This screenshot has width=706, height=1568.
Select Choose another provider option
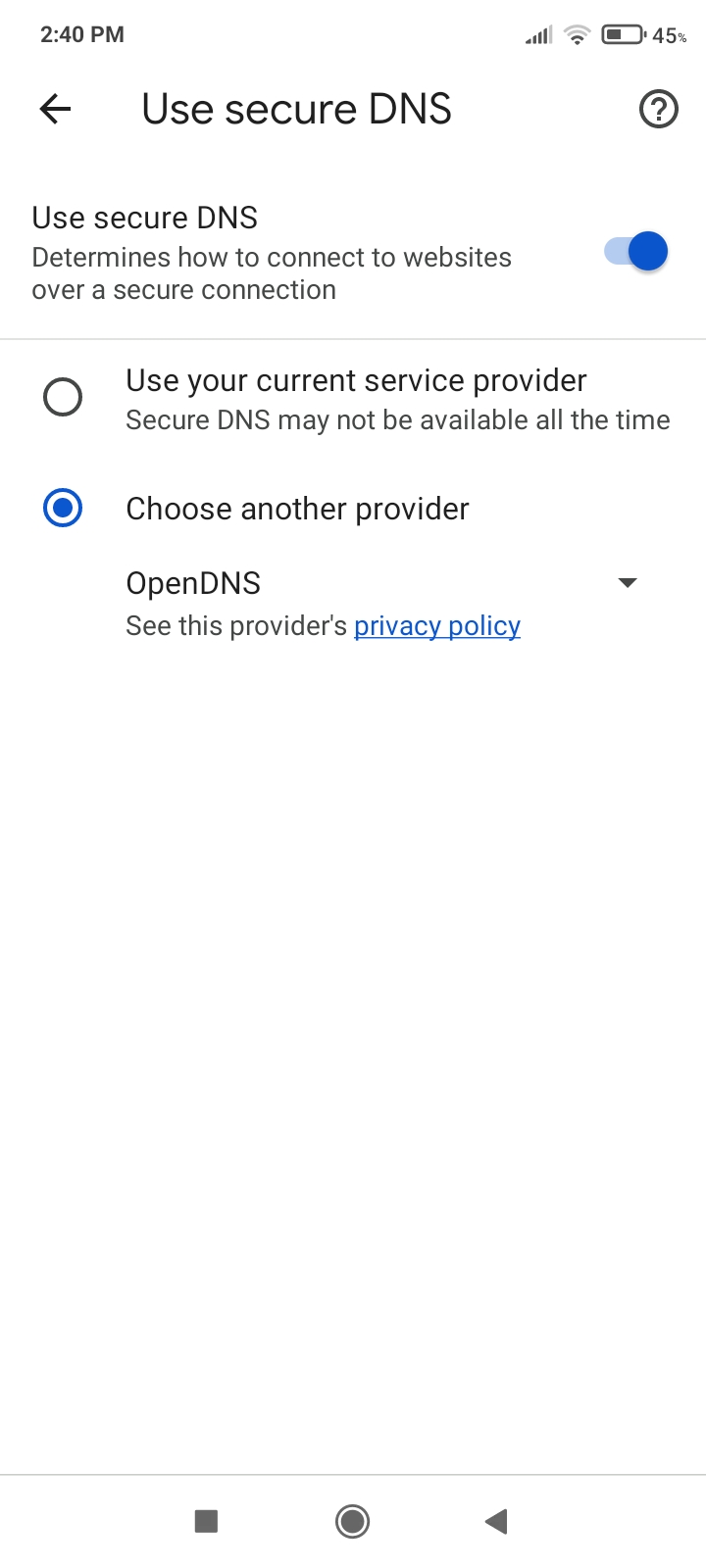coord(63,509)
